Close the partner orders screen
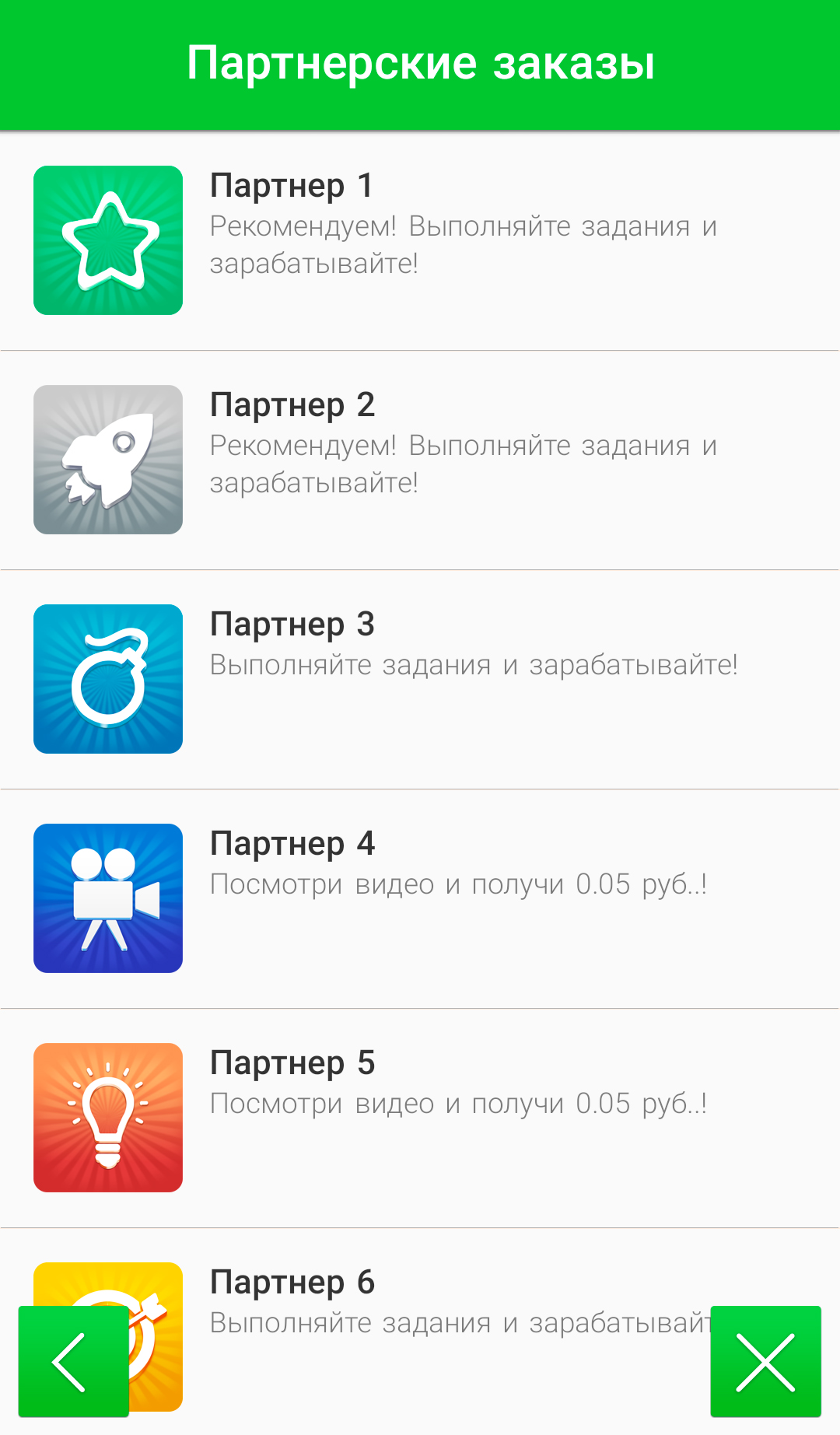This screenshot has width=840, height=1435. (765, 1361)
